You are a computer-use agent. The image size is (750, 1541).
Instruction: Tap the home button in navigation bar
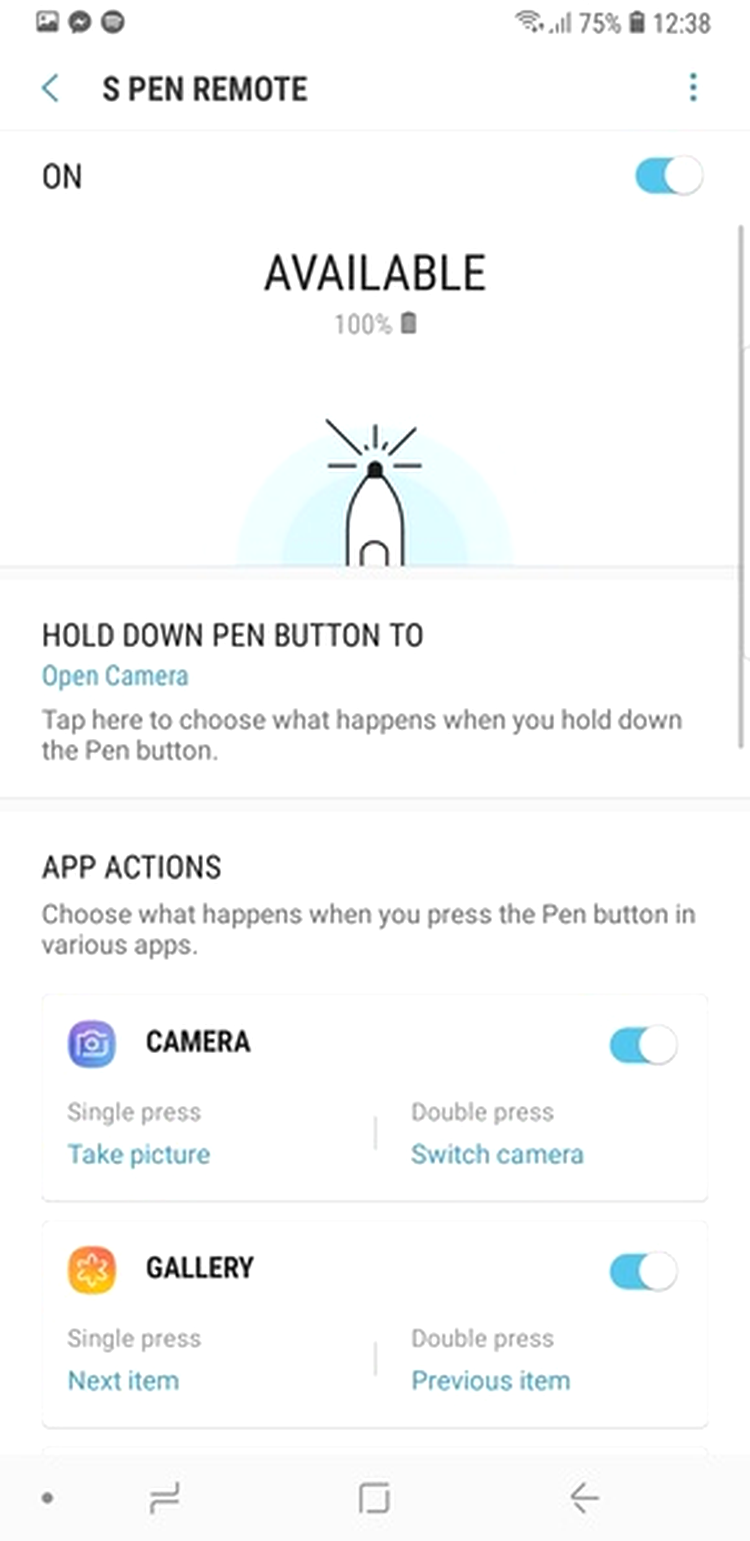(374, 1498)
